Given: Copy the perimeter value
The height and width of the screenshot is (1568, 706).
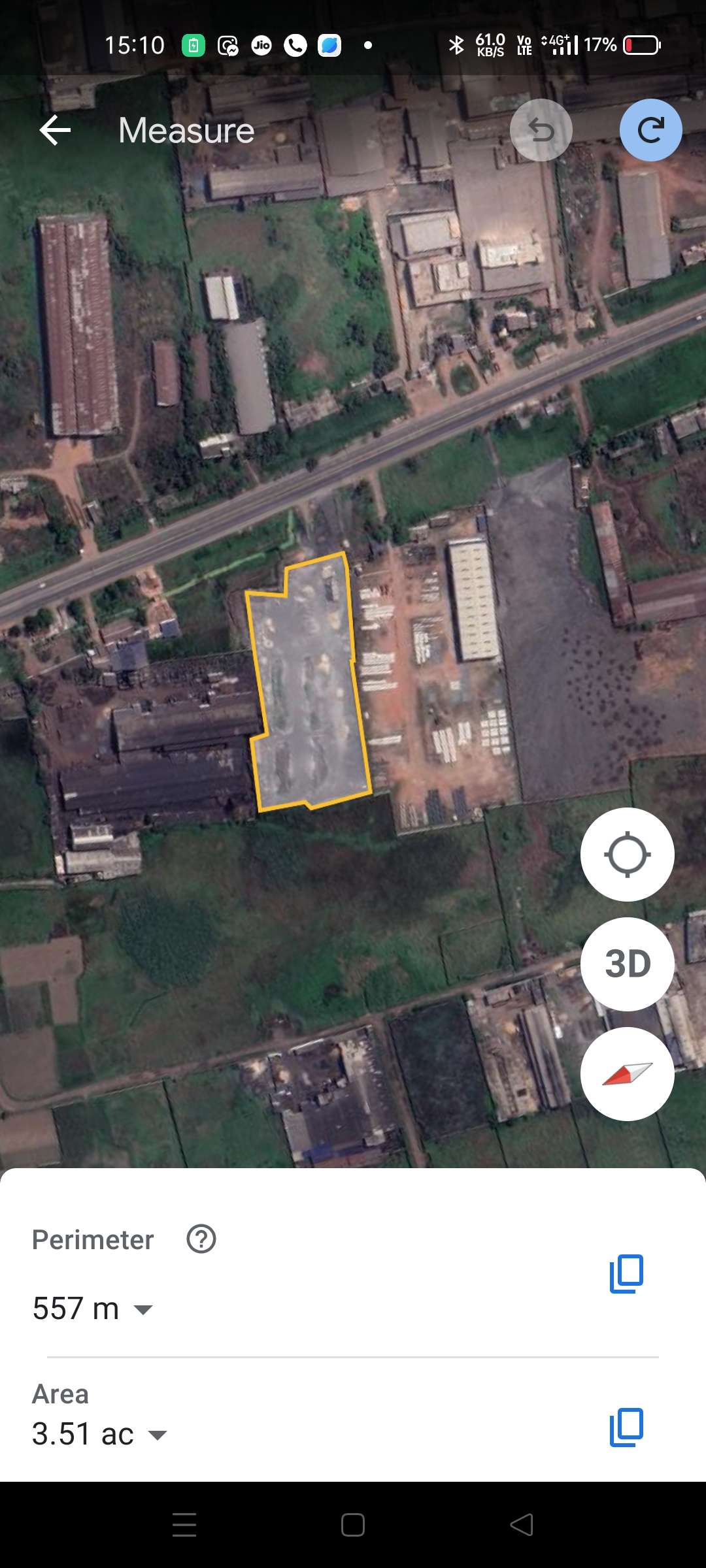Looking at the screenshot, I should pos(626,1273).
